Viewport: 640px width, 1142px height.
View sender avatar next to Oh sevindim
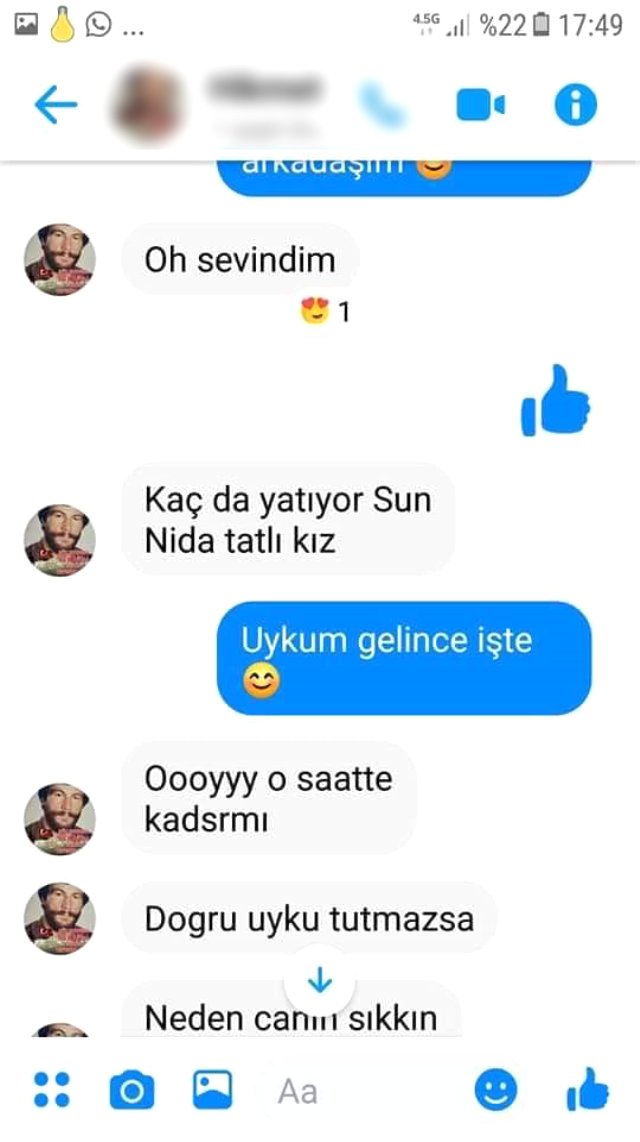59,260
